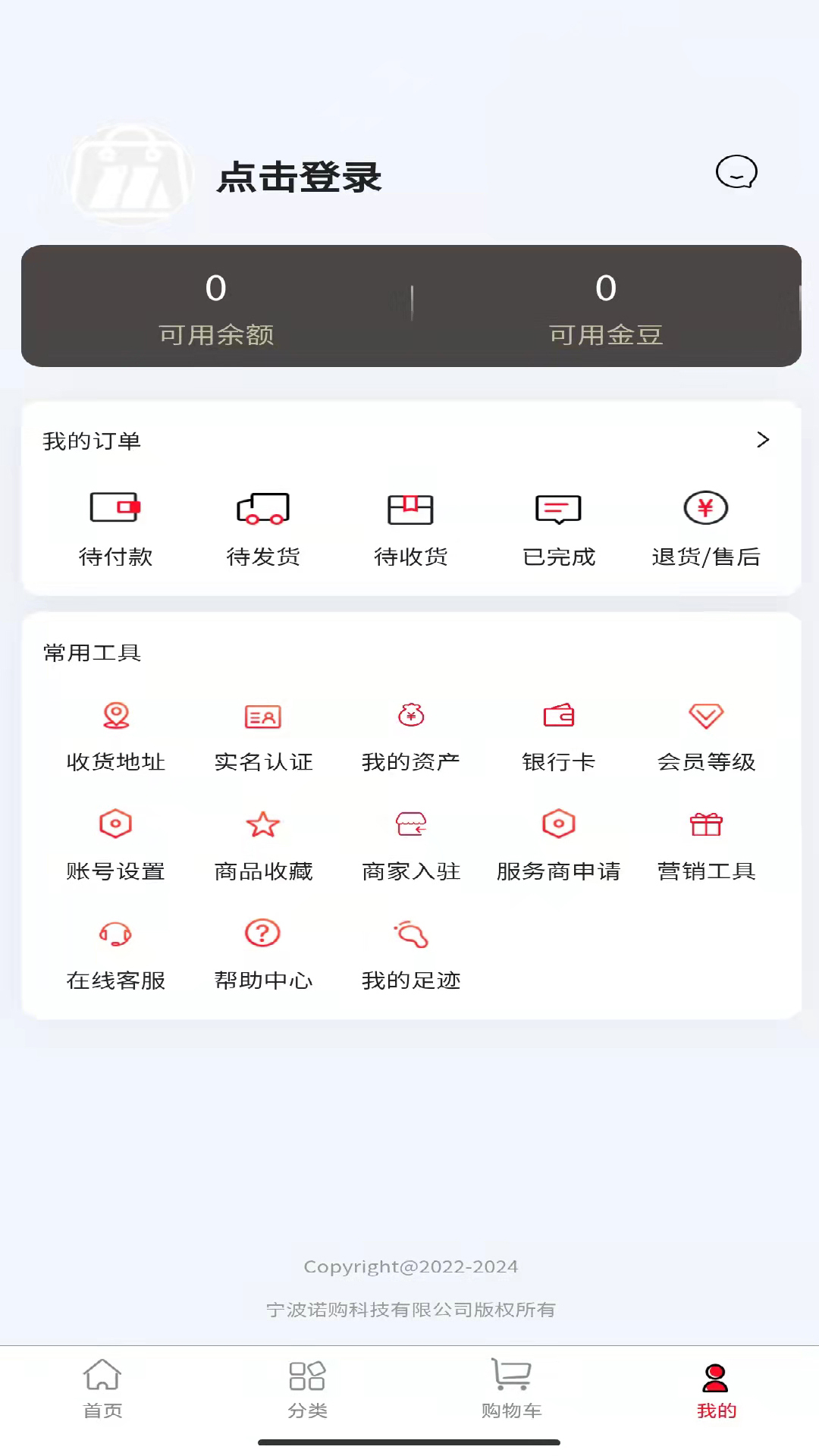Switch to the 首页 tab
The image size is (819, 1456).
click(x=102, y=1389)
